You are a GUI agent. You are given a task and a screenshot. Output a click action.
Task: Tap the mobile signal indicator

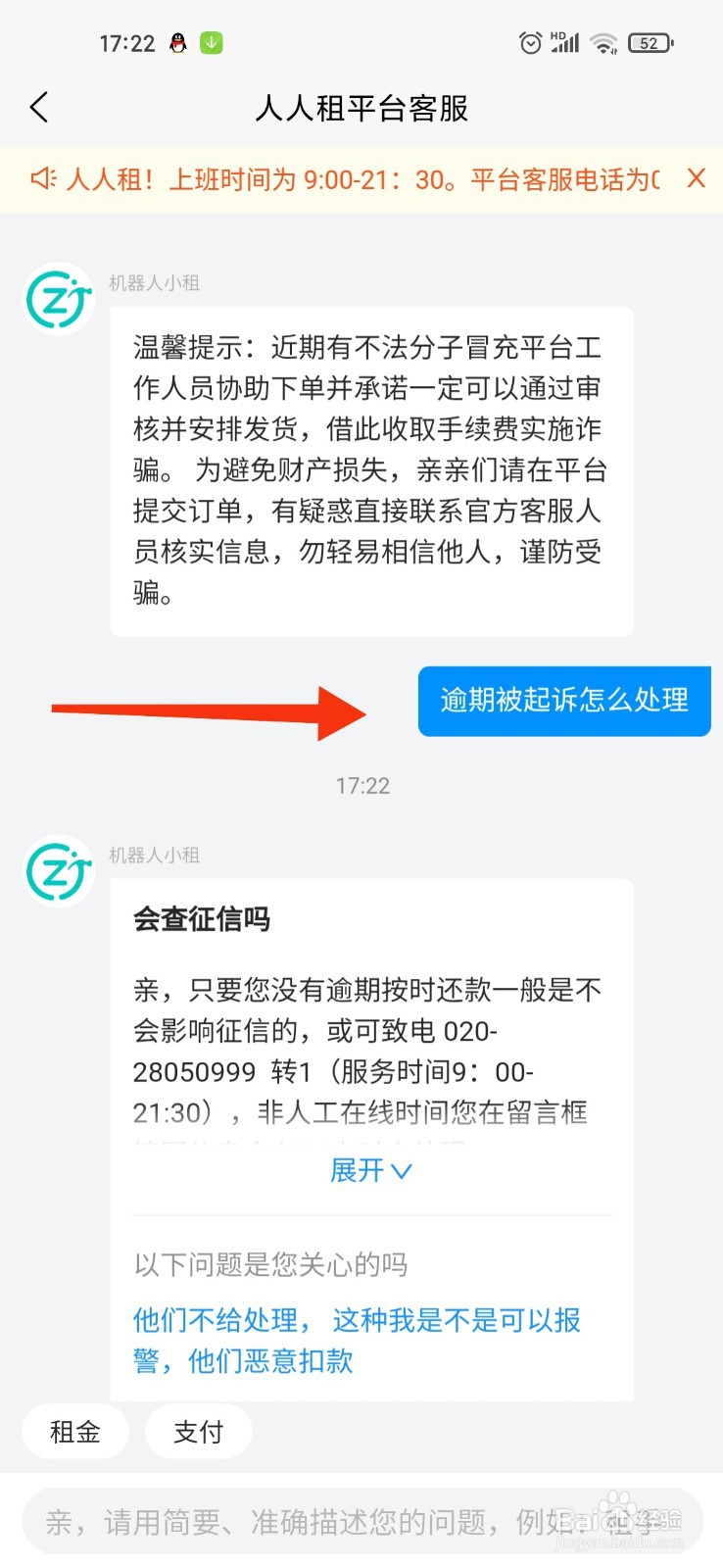point(564,42)
